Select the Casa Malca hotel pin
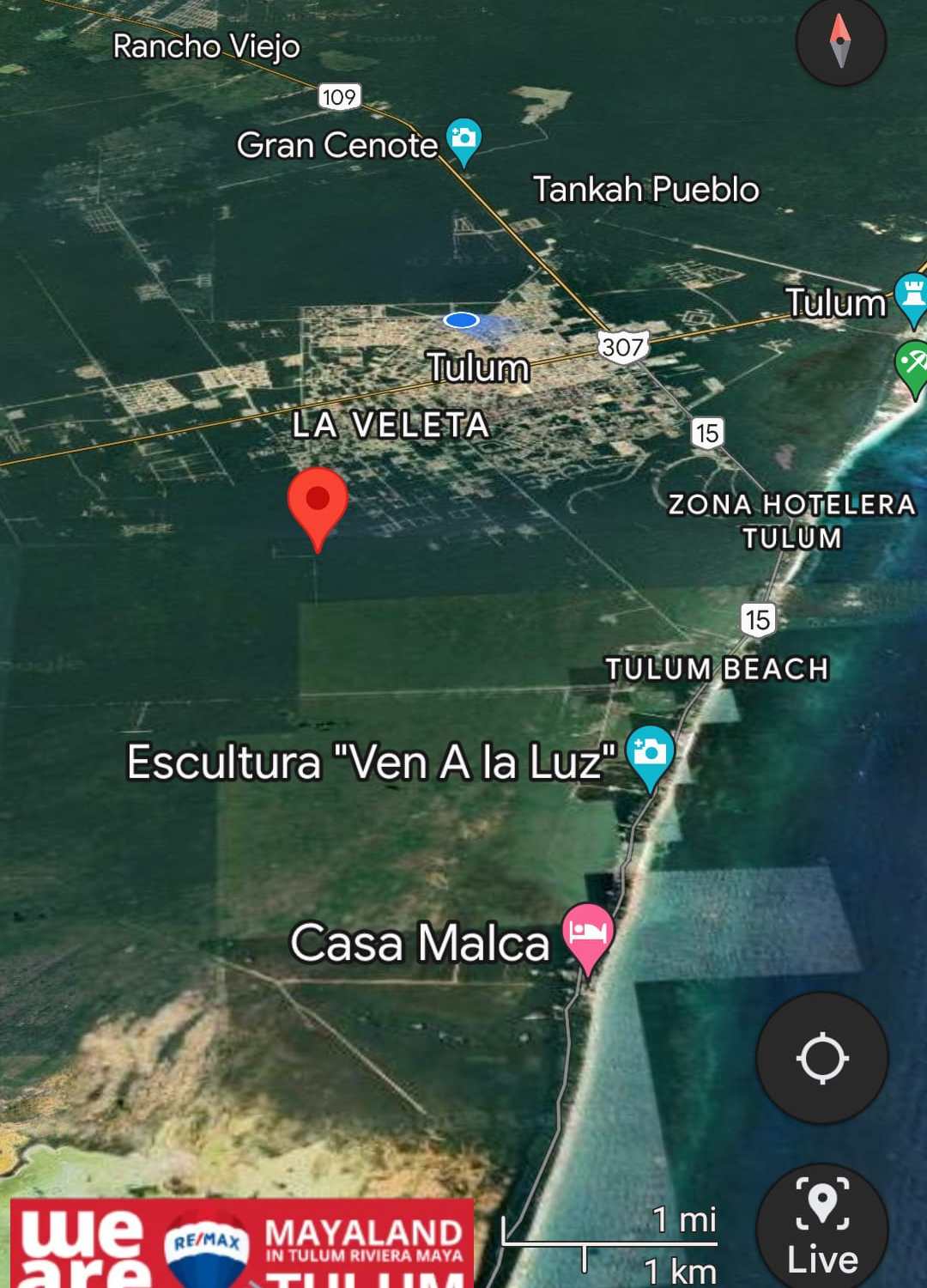The height and width of the screenshot is (1288, 927). coord(588,934)
